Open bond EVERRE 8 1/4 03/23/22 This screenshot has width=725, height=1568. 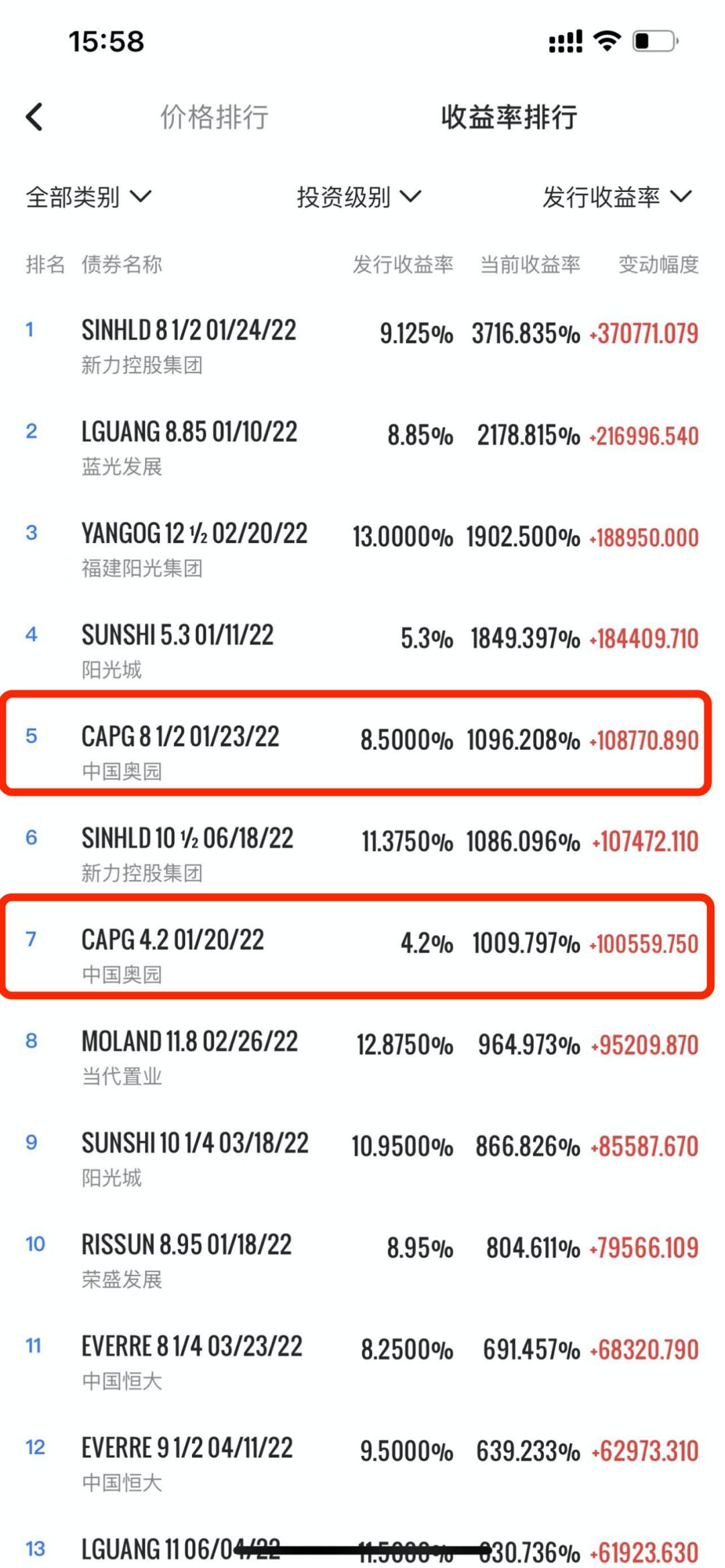pyautogui.click(x=362, y=1362)
